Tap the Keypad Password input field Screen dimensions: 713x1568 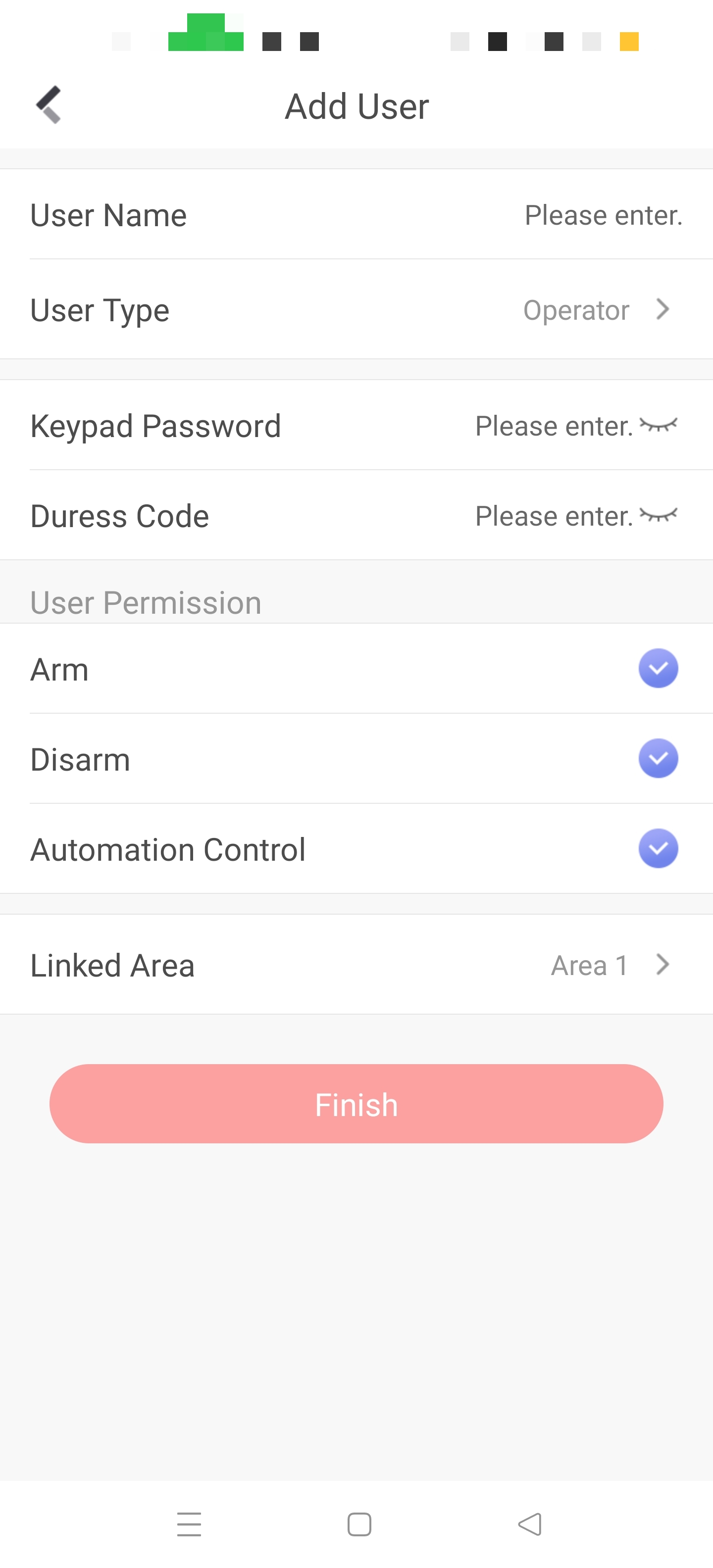tap(553, 426)
